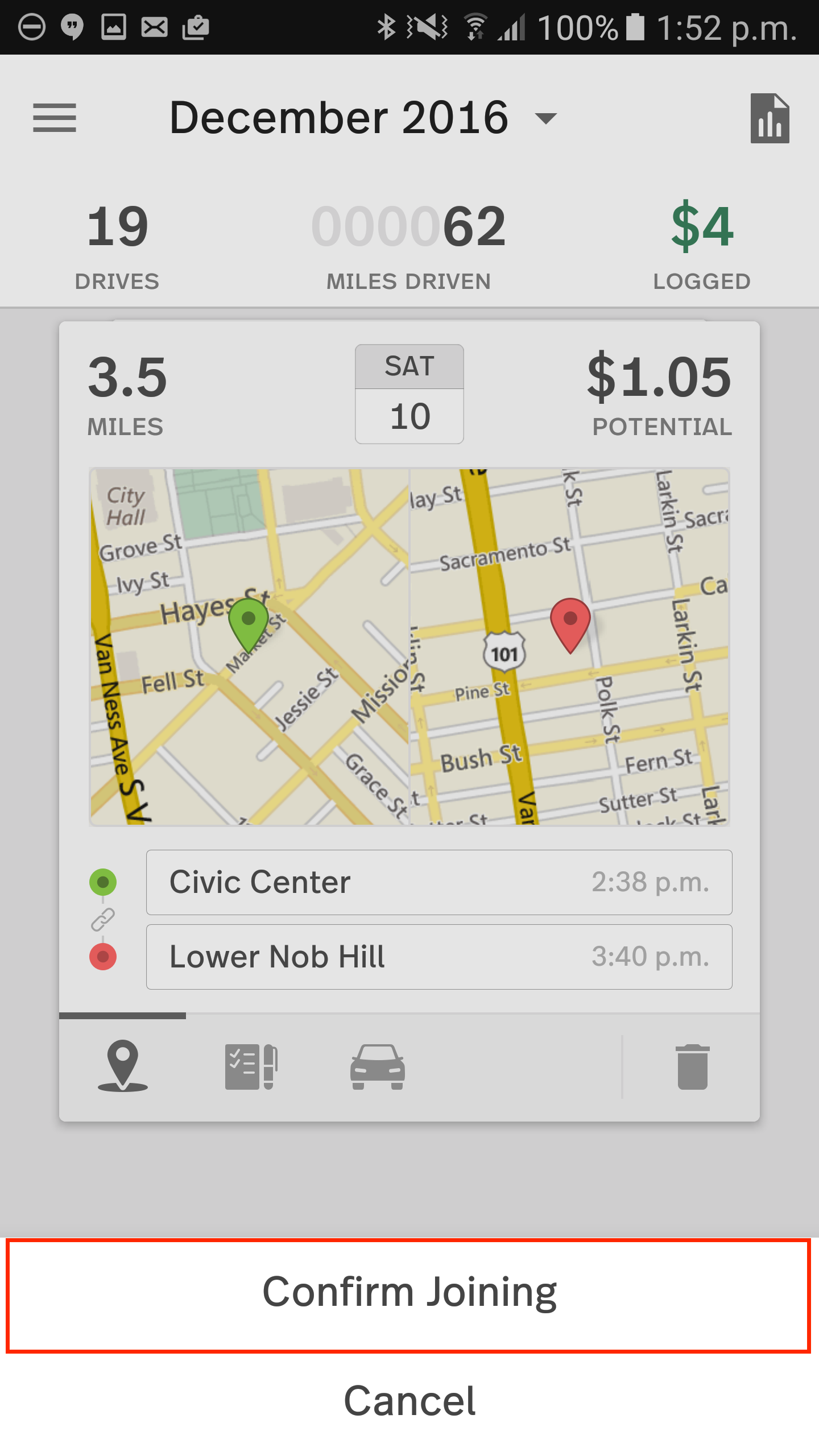
Task: Open the hamburger menu
Action: 55,118
